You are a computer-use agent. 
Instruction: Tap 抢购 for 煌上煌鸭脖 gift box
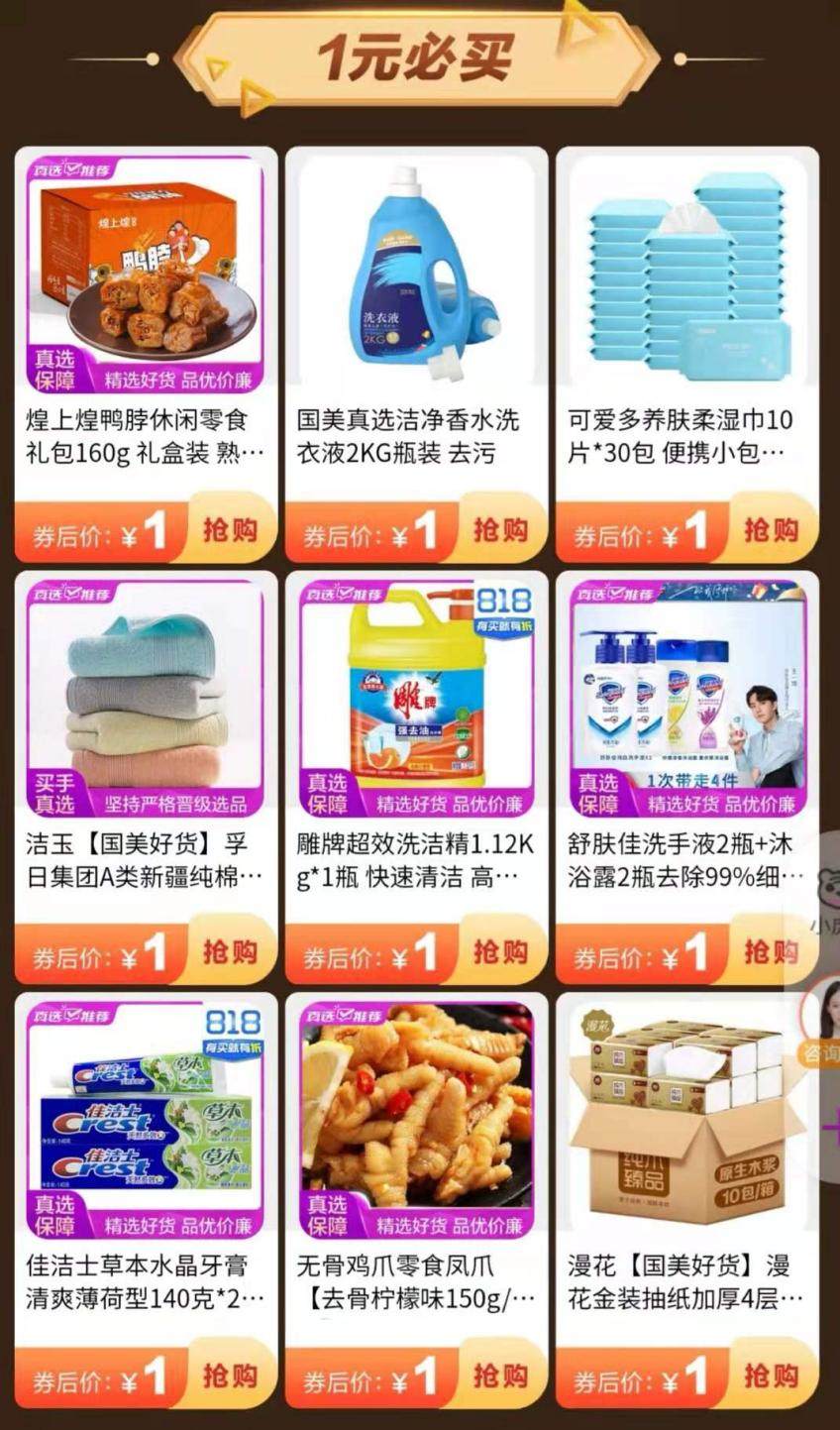click(x=230, y=529)
